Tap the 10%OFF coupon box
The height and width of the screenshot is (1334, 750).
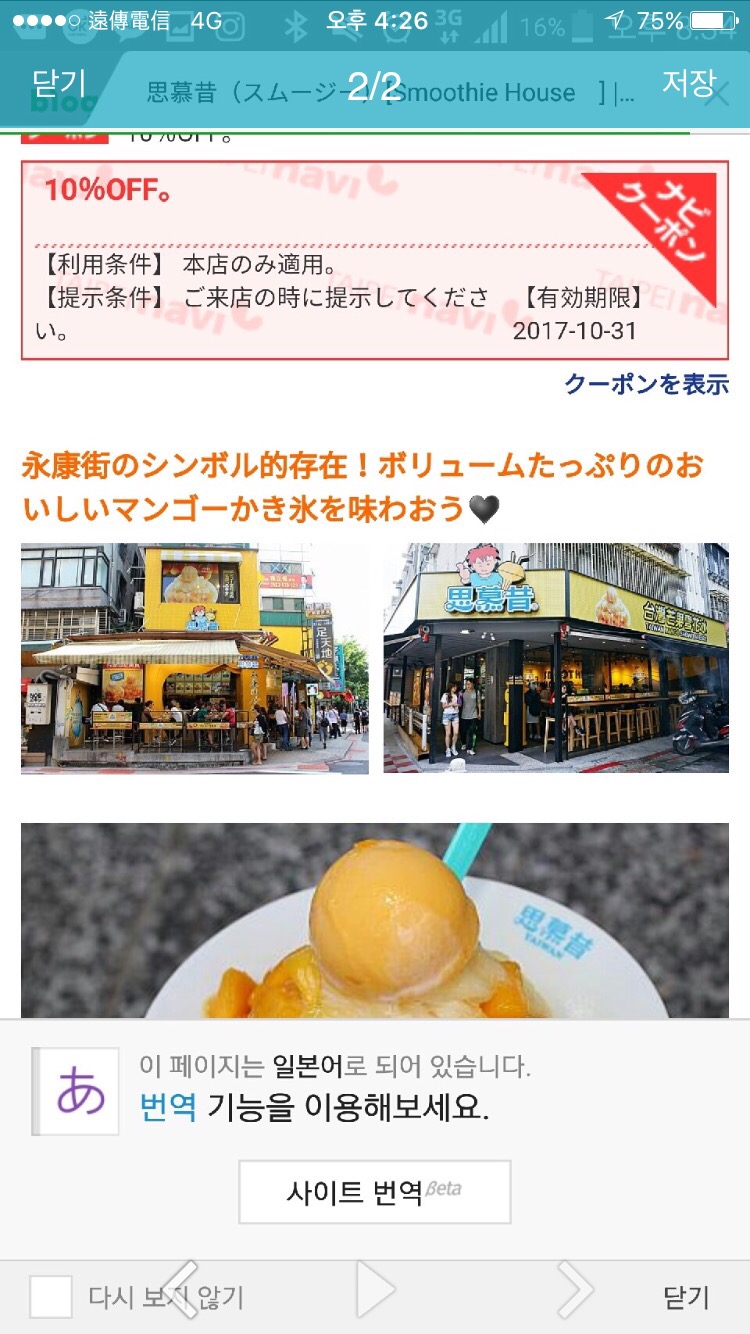pyautogui.click(x=374, y=260)
